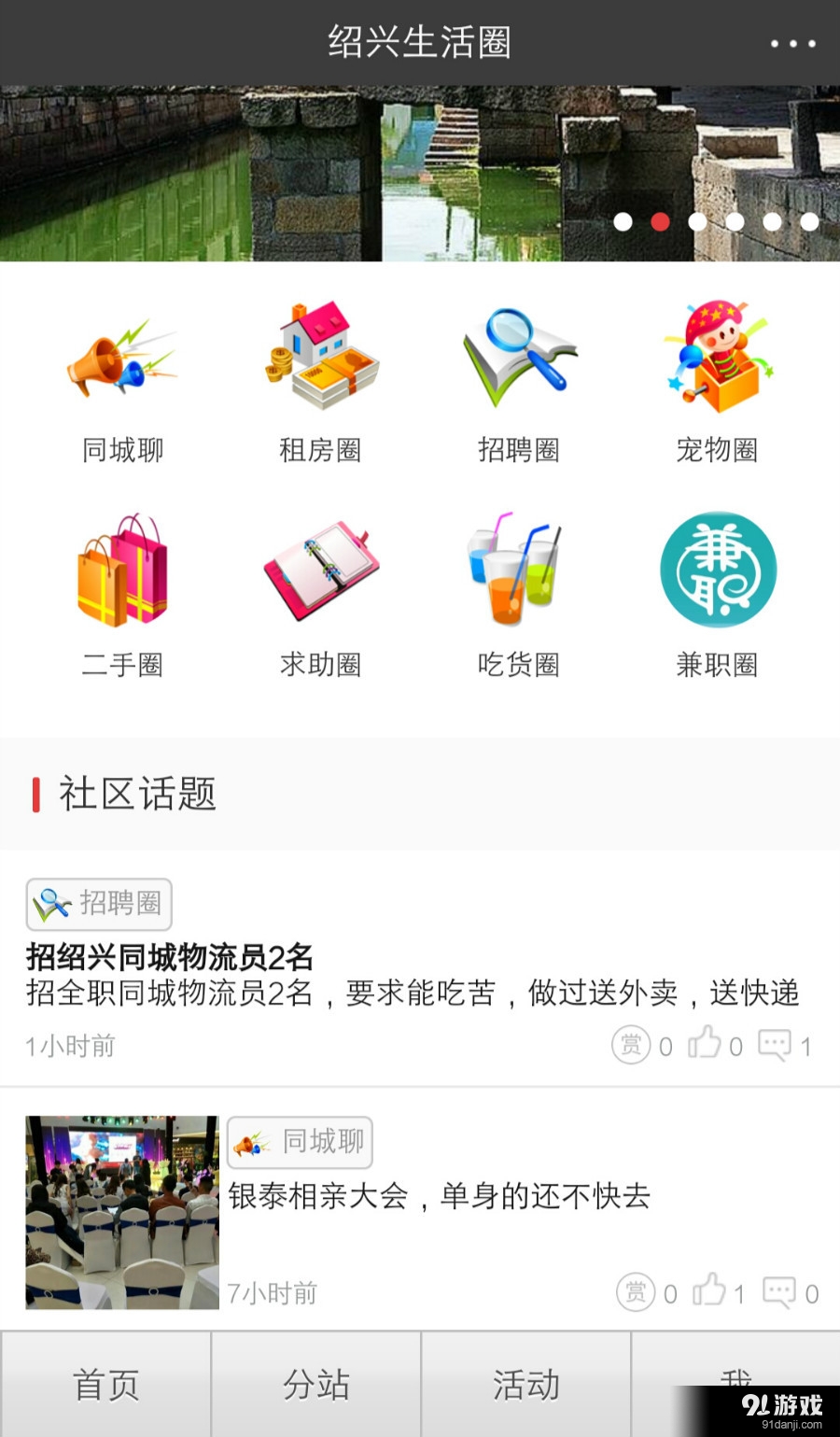The height and width of the screenshot is (1437, 840).
Task: Open the 活动 activities tab
Action: [525, 1387]
